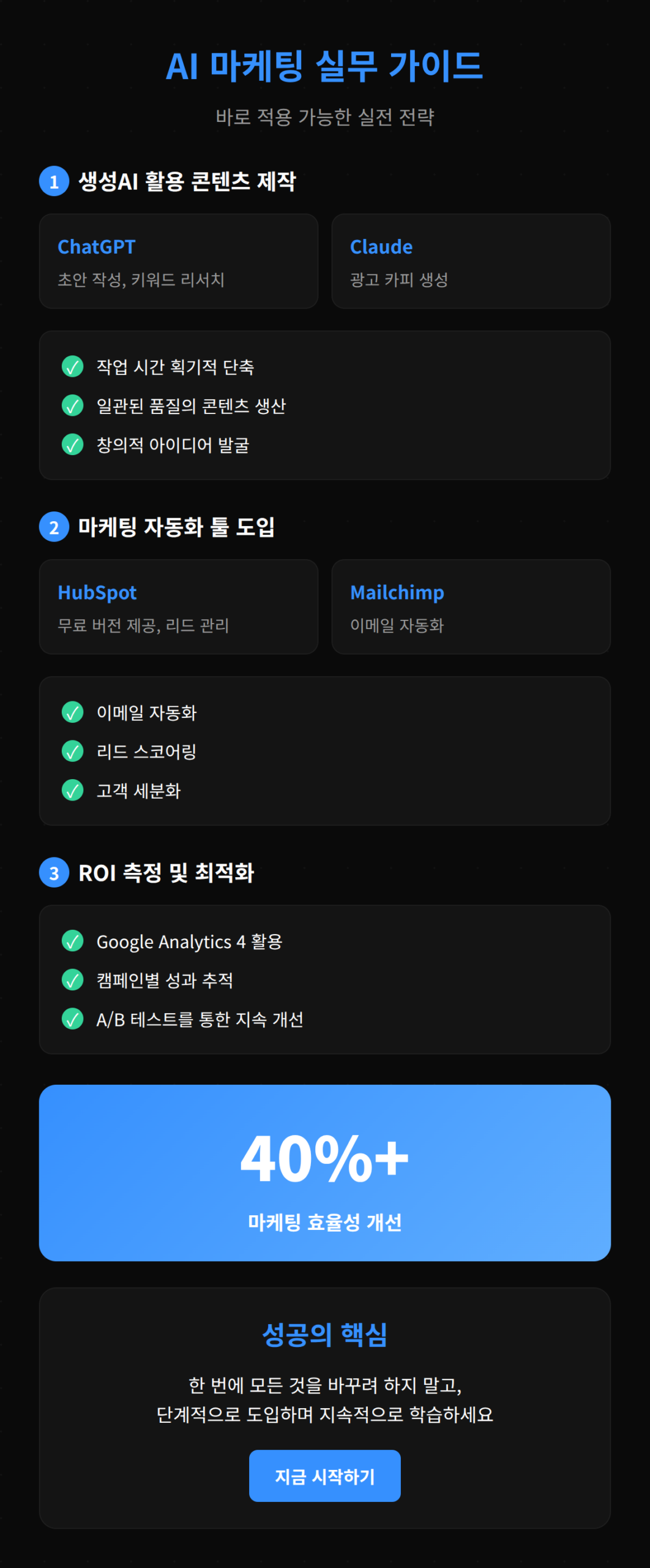This screenshot has width=650, height=1568.
Task: Click the green checkmark beside 작업 시간 획기적 단축
Action: pos(73,367)
